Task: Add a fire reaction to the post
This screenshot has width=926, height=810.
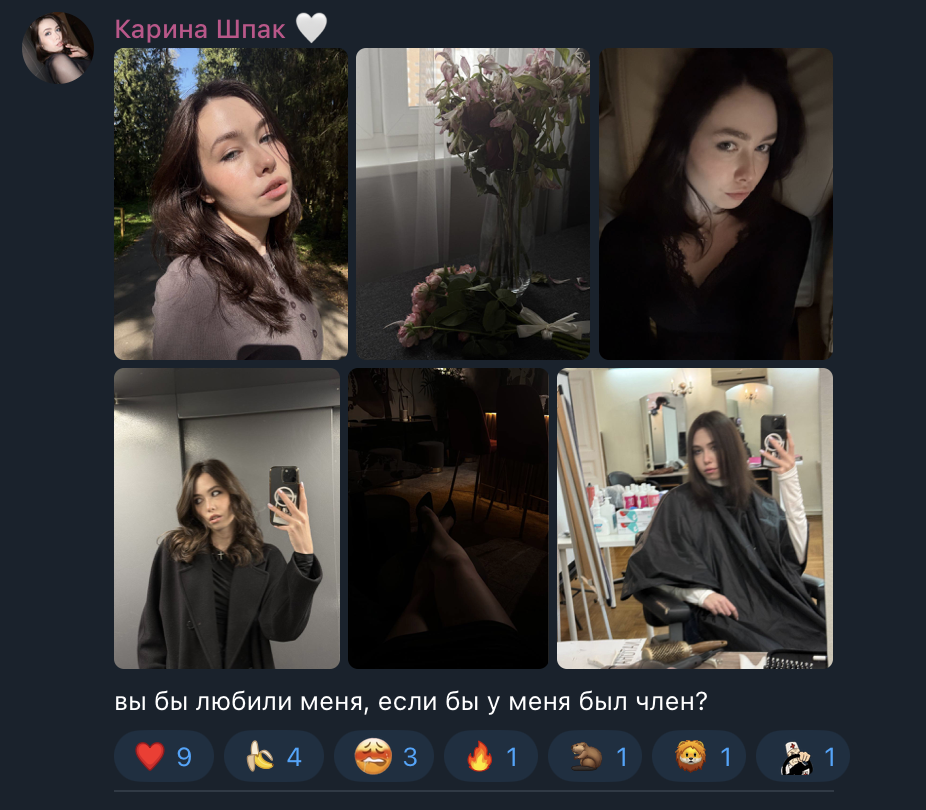Action: [492, 756]
